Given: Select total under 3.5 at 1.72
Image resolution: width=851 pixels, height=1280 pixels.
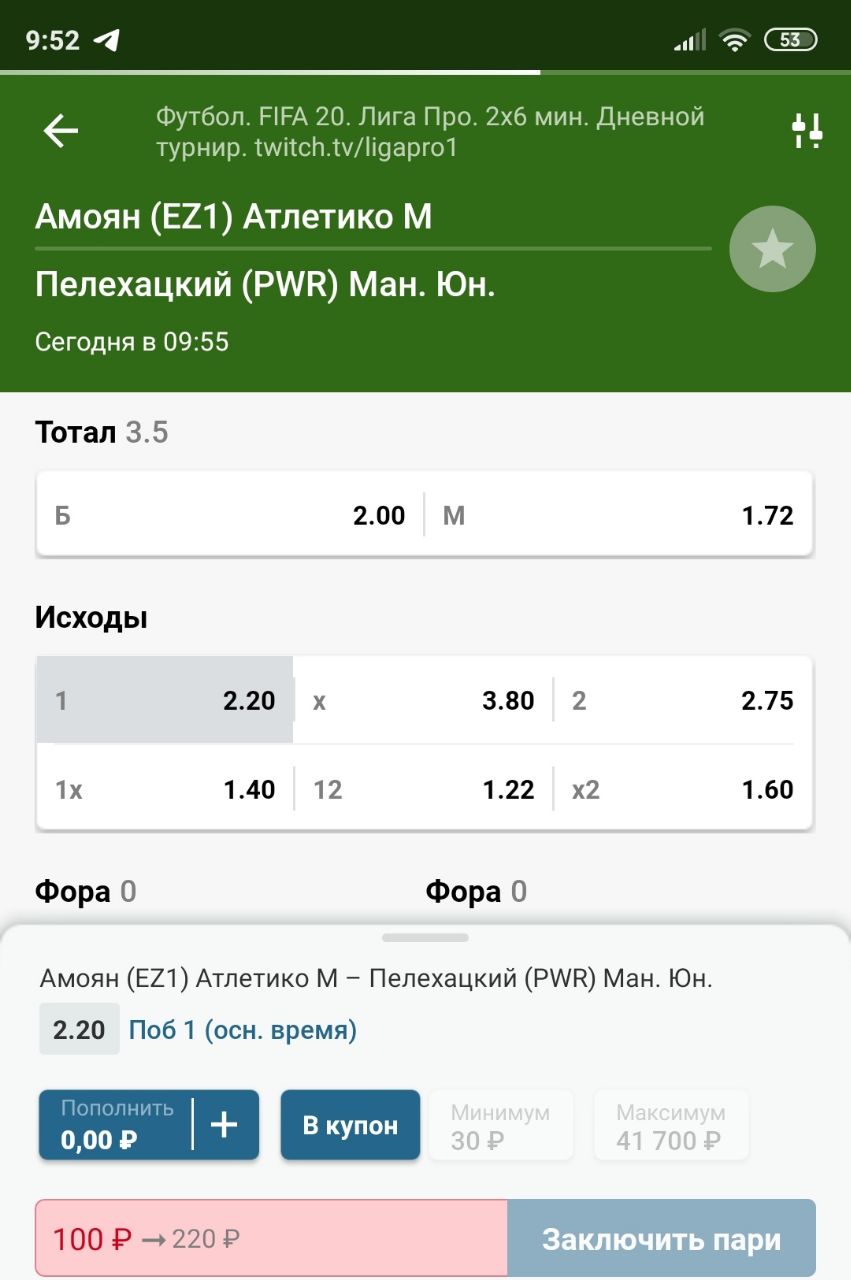Looking at the screenshot, I should click(618, 516).
